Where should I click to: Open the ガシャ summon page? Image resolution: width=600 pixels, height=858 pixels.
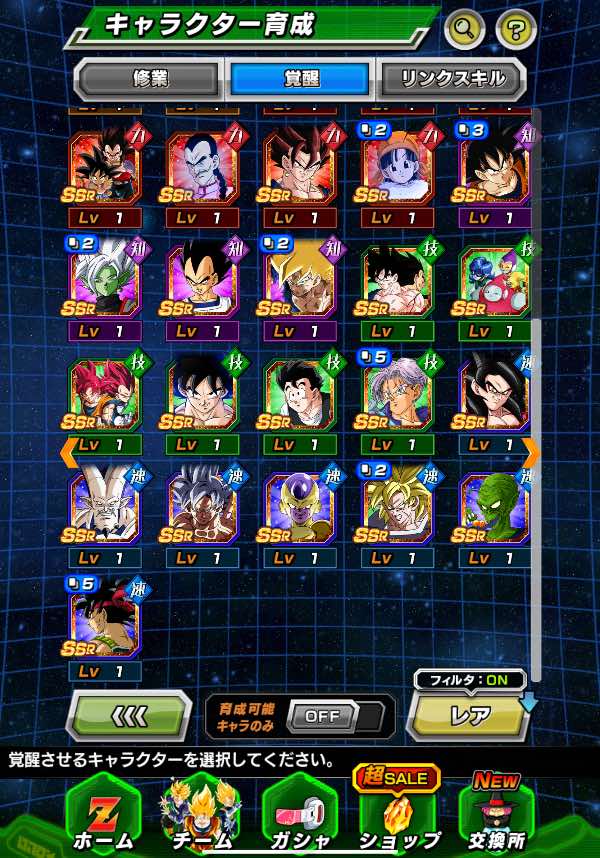(x=299, y=812)
